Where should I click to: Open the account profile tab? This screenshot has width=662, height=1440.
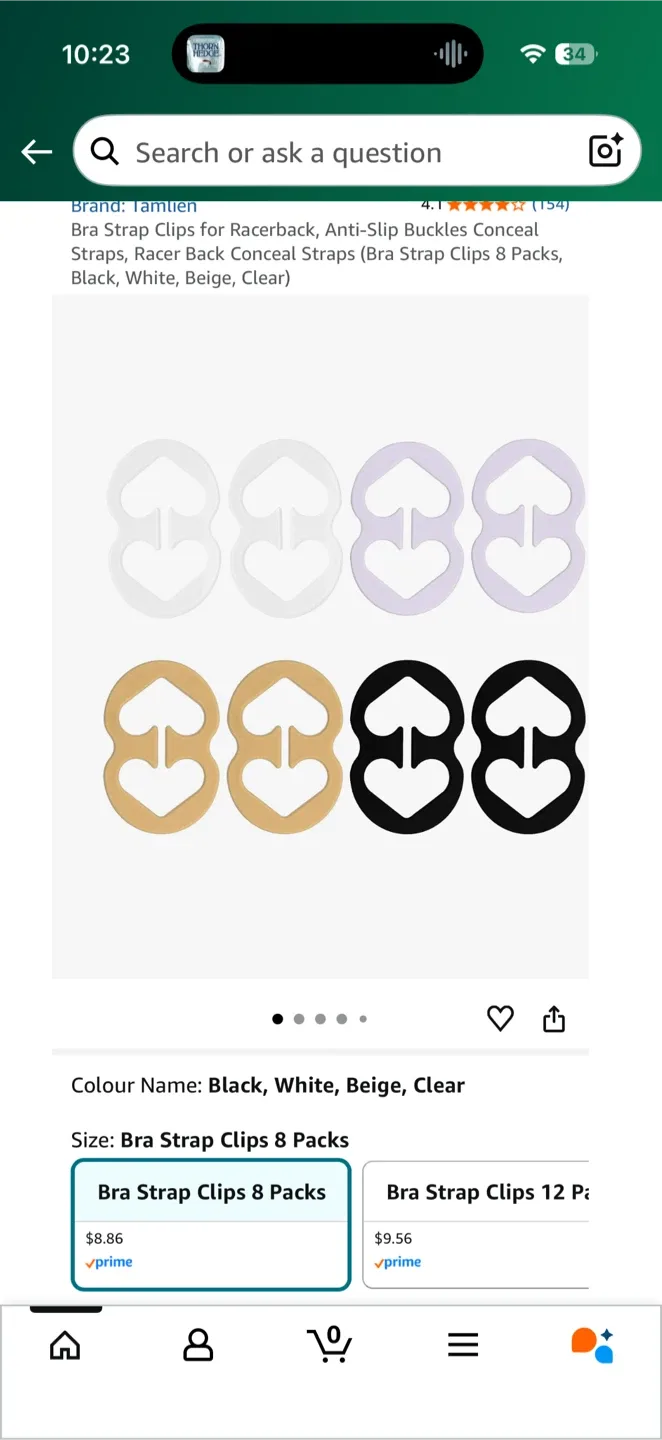pos(198,1345)
